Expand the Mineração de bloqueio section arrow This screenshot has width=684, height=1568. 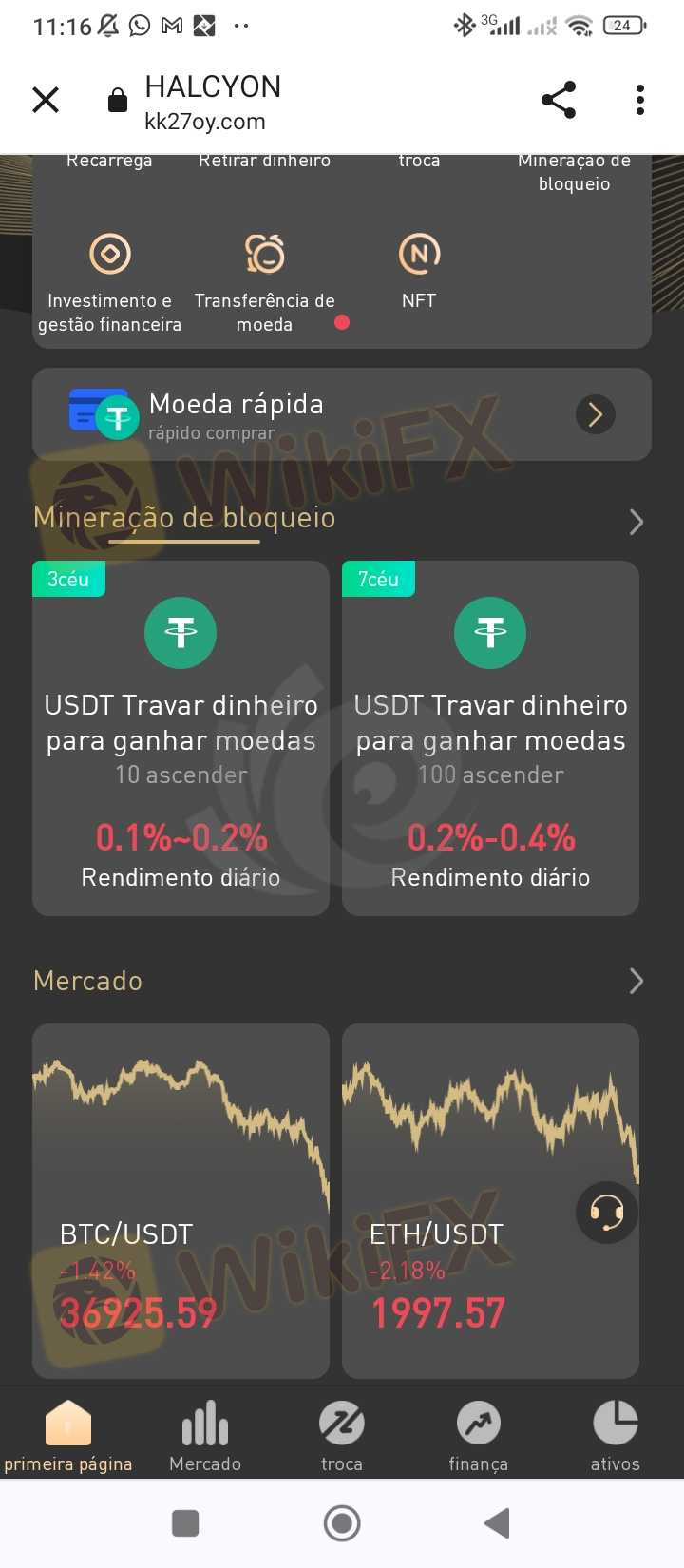[636, 522]
